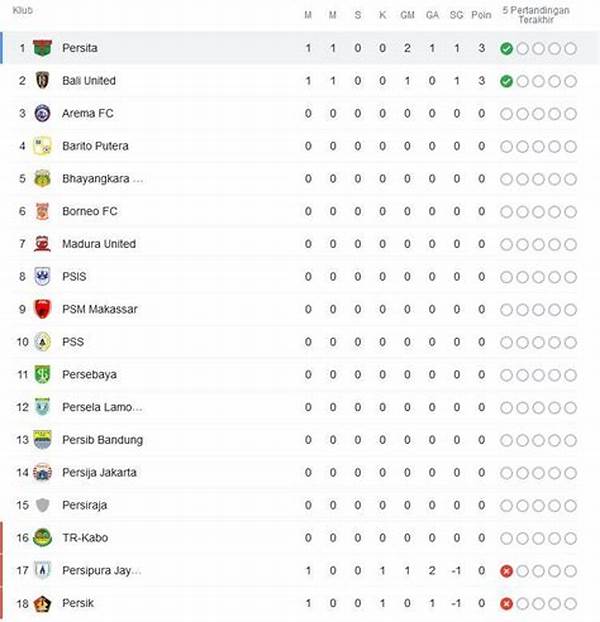Select the Madura United row
The width and height of the screenshot is (600, 622).
98,244
